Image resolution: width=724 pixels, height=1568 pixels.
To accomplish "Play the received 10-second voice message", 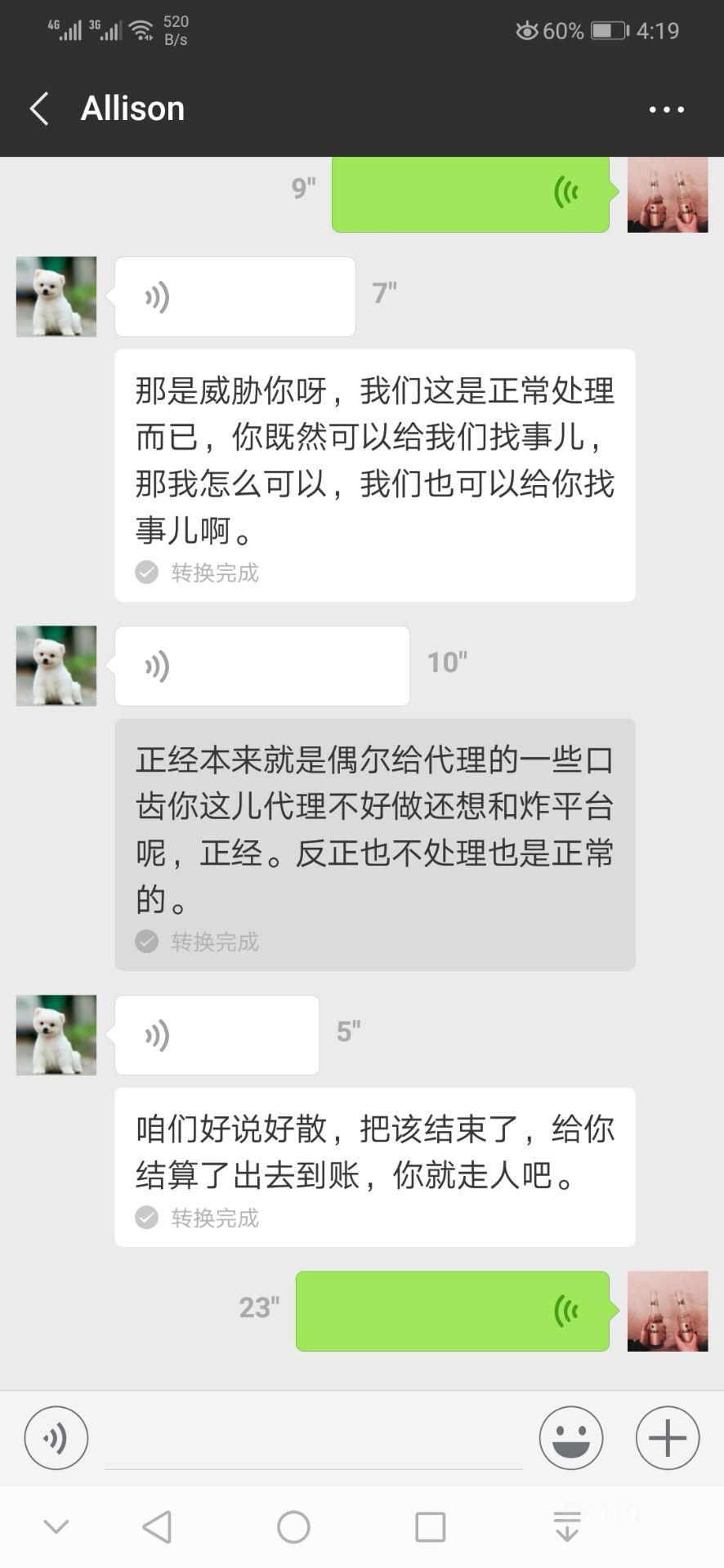I will [261, 666].
